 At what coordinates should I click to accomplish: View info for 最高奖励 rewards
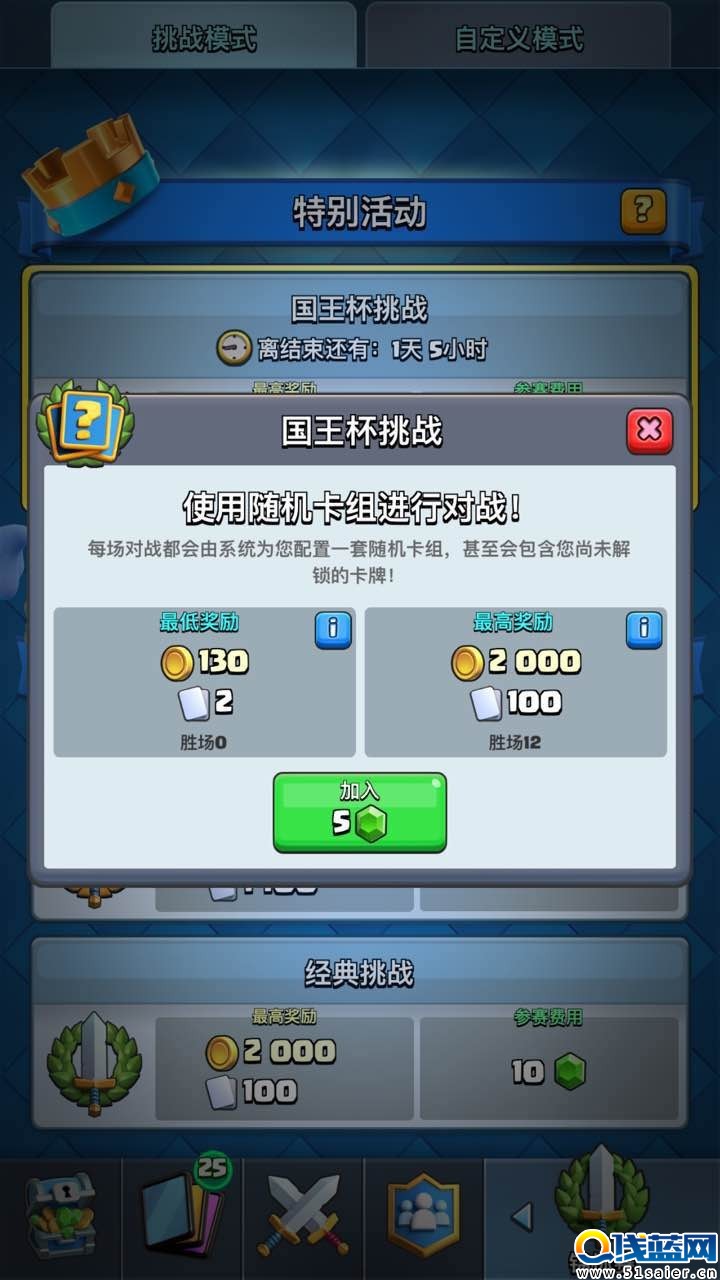(645, 629)
